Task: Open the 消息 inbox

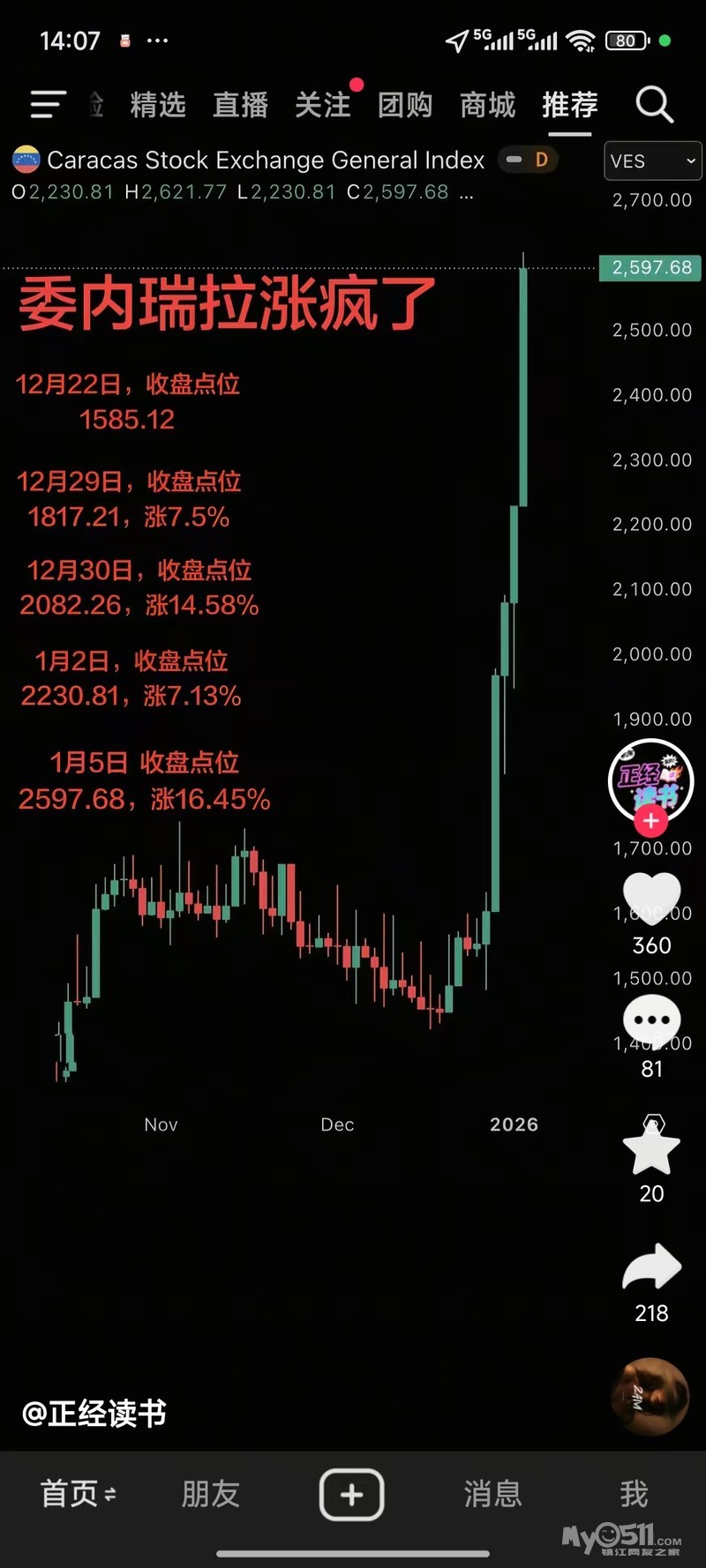Action: tap(492, 1494)
